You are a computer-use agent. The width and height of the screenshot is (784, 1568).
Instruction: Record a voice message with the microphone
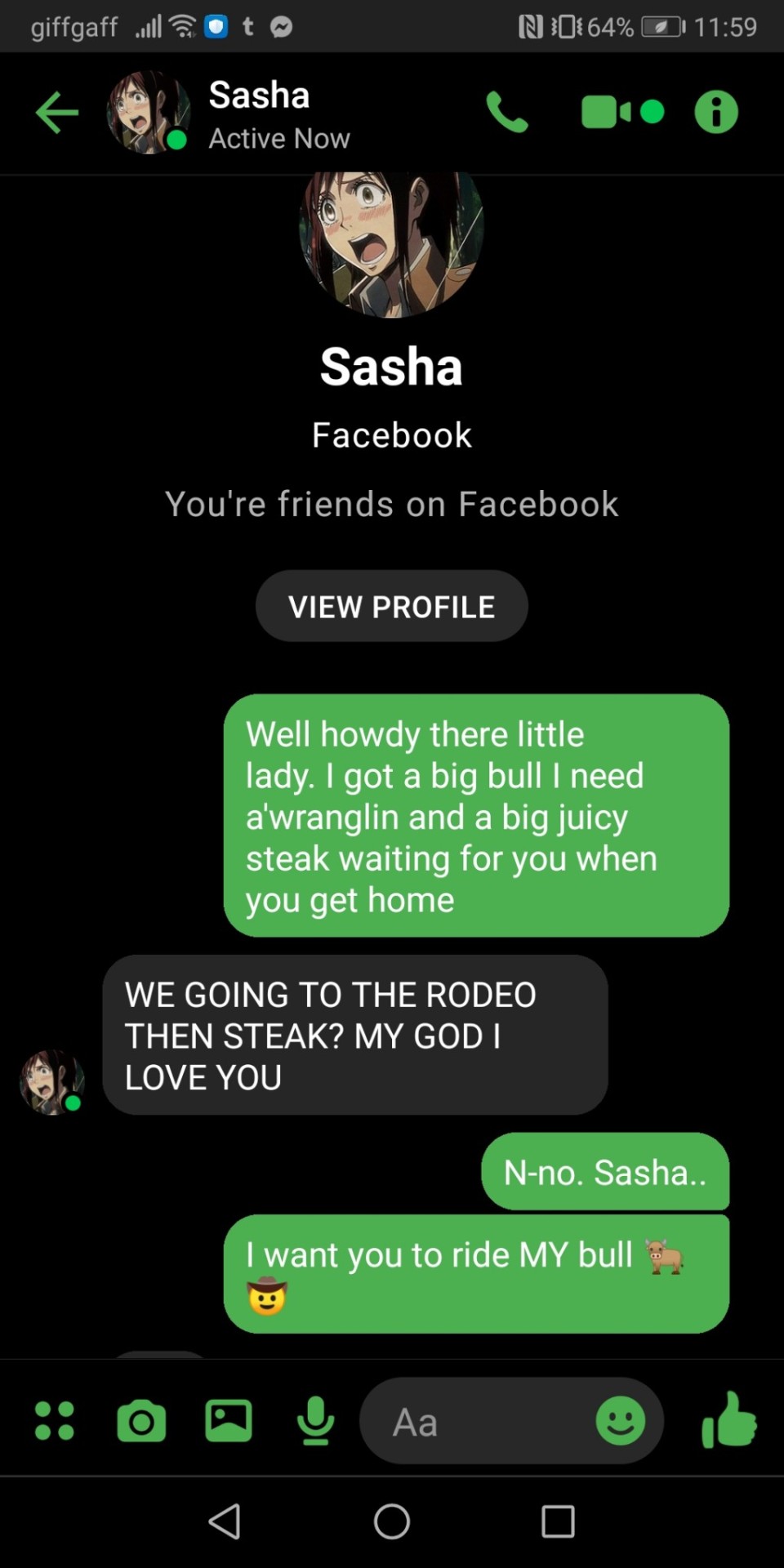point(315,1421)
